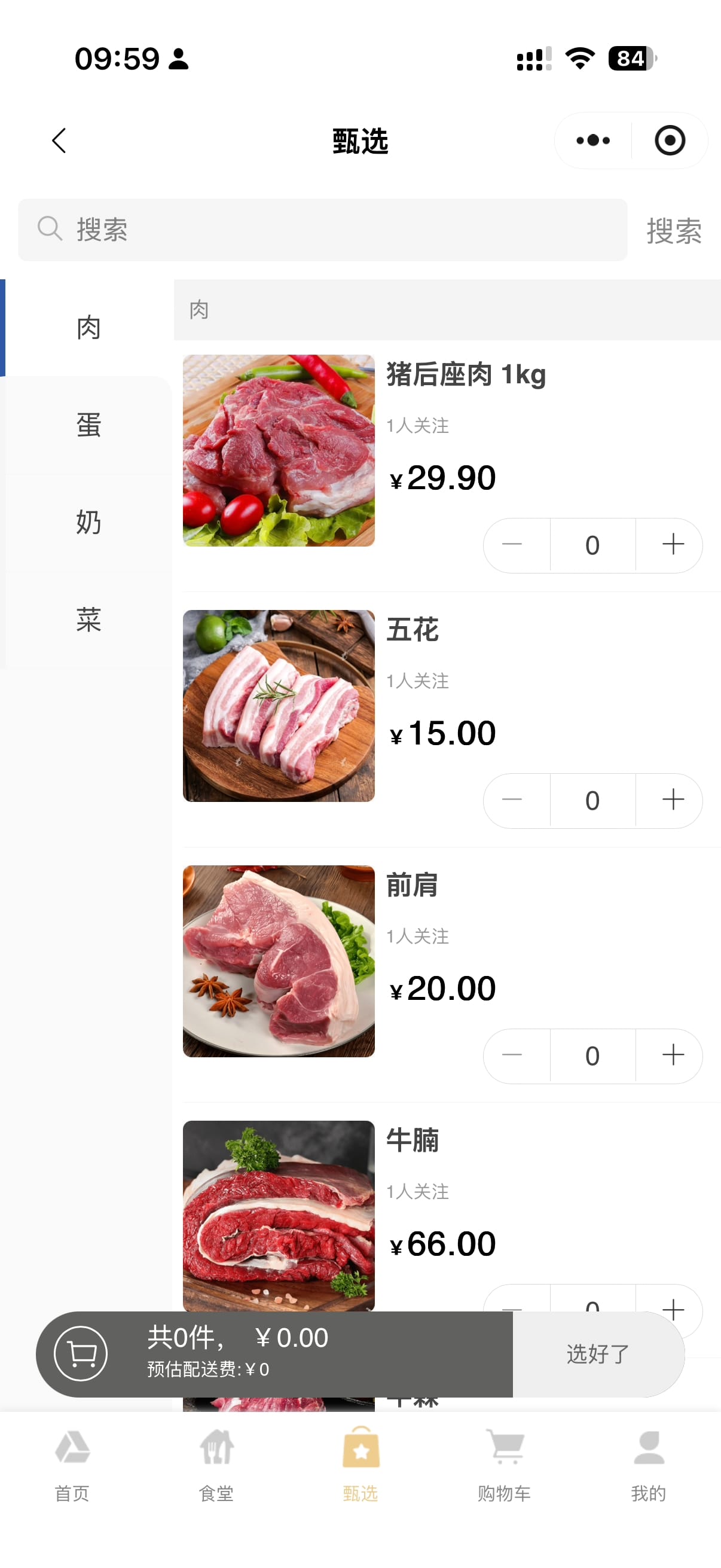Select the 蛋 category
Viewport: 721px width, 1568px height.
88,425
